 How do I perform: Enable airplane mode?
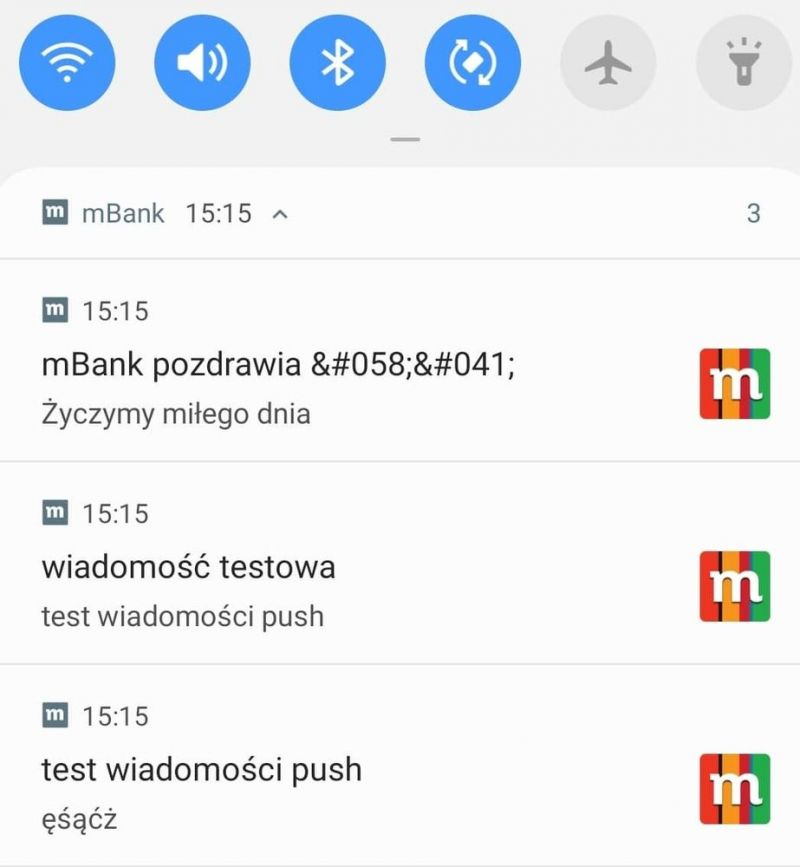point(608,62)
